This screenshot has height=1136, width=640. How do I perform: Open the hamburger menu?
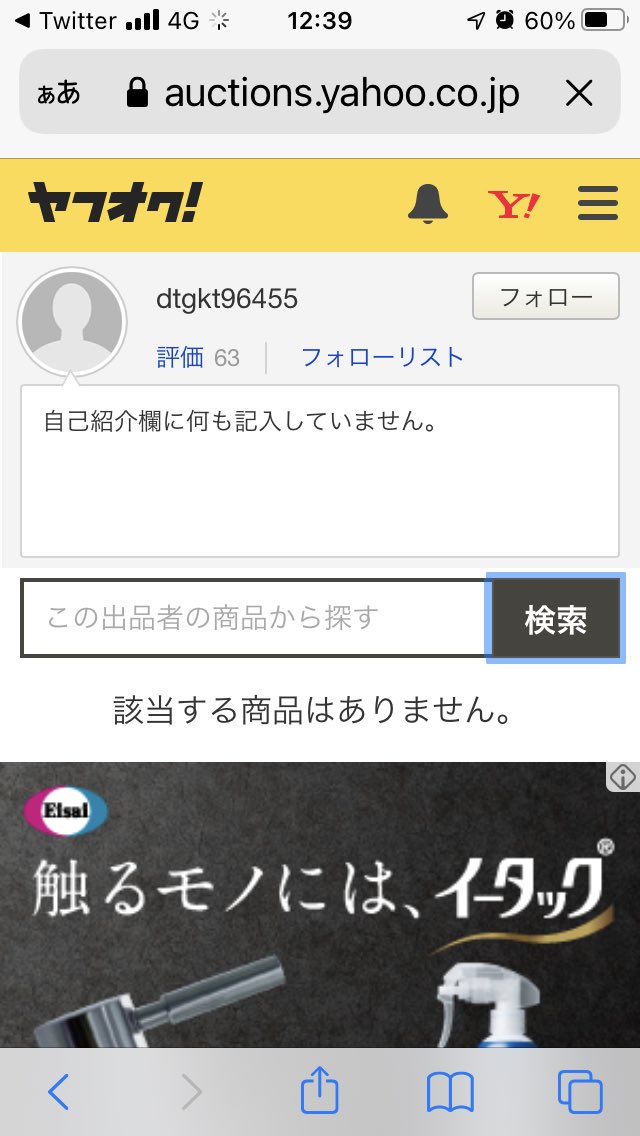click(598, 205)
